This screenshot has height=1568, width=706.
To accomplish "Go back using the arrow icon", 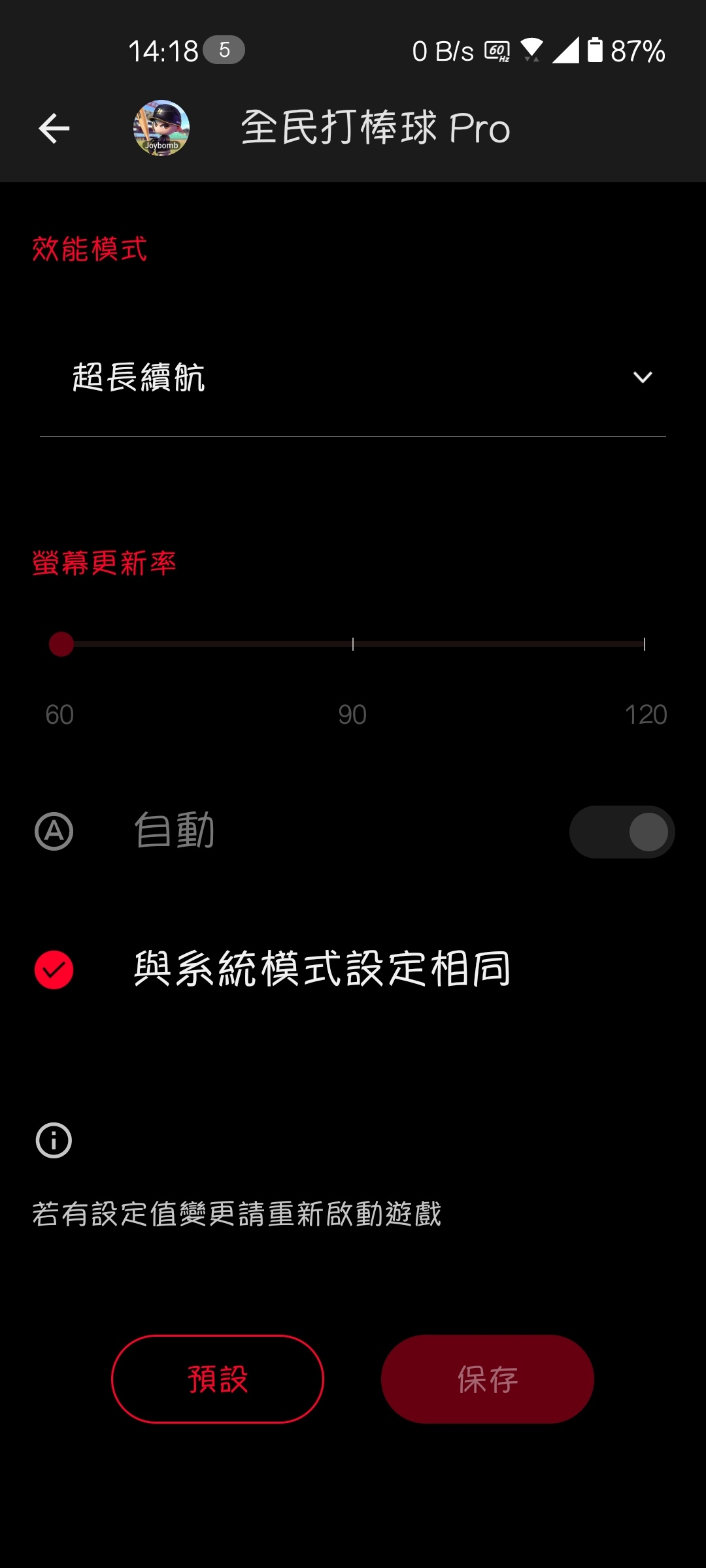I will coord(54,128).
